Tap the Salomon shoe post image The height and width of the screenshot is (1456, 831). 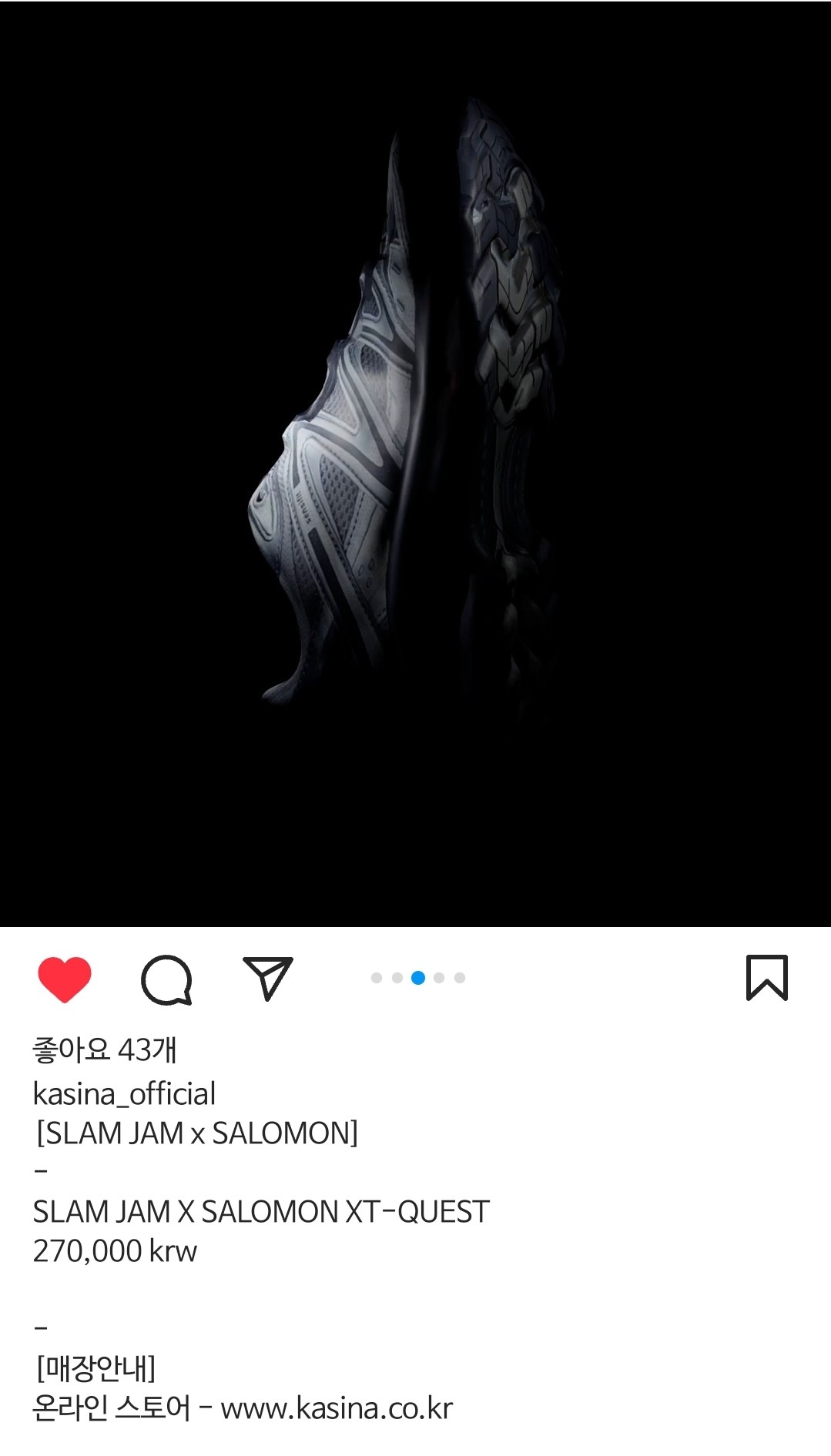click(415, 464)
